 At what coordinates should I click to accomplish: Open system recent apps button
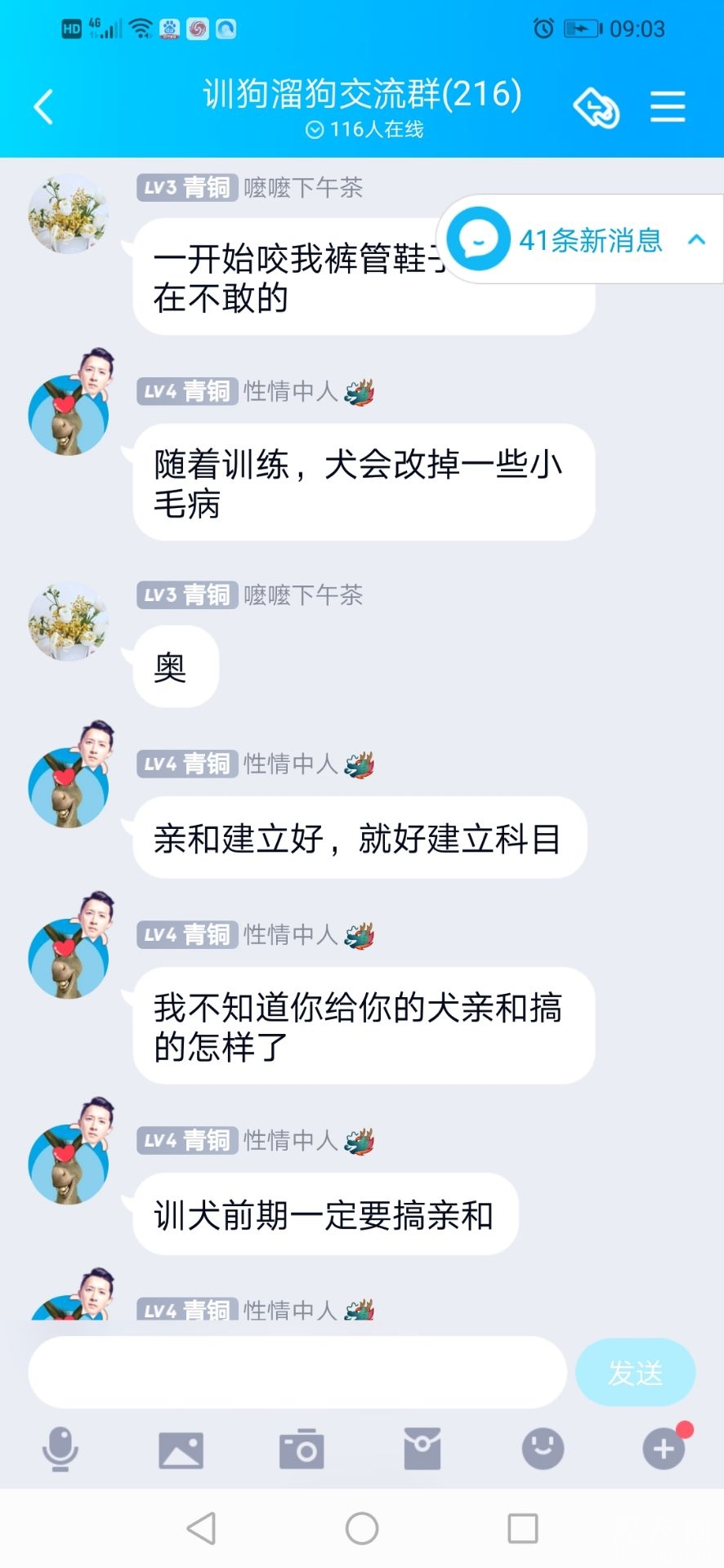pyautogui.click(x=522, y=1528)
